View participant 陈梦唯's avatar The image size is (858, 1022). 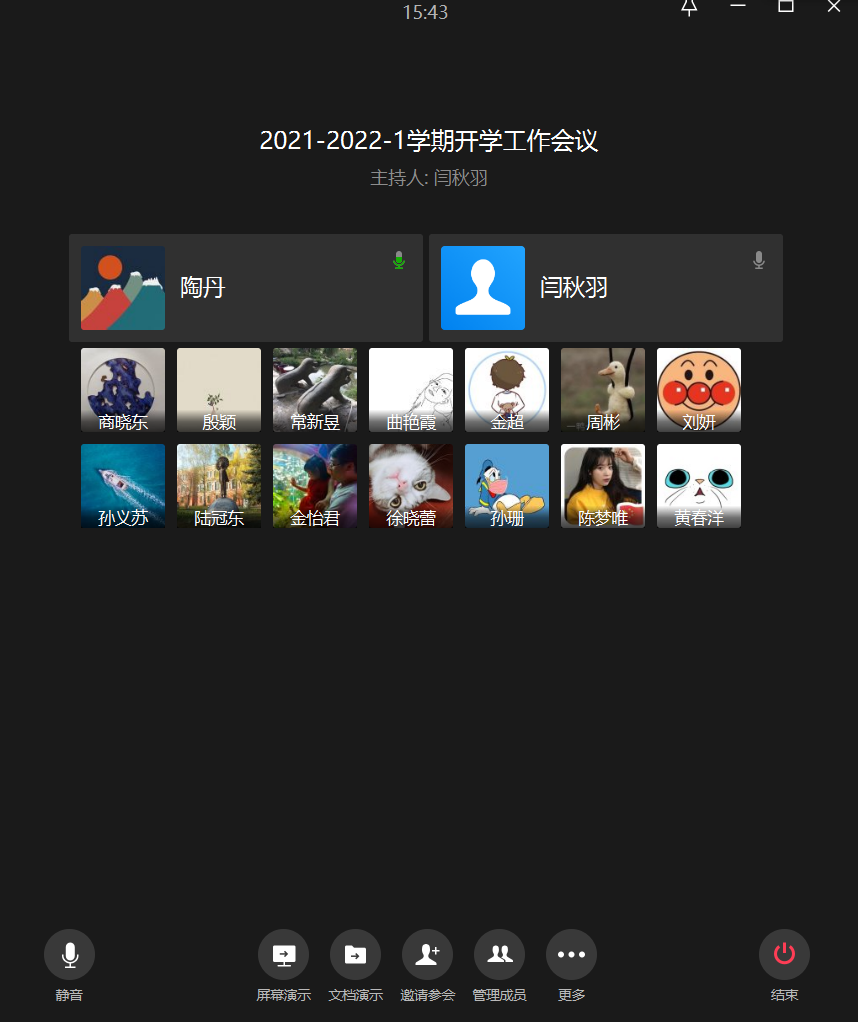pos(603,486)
